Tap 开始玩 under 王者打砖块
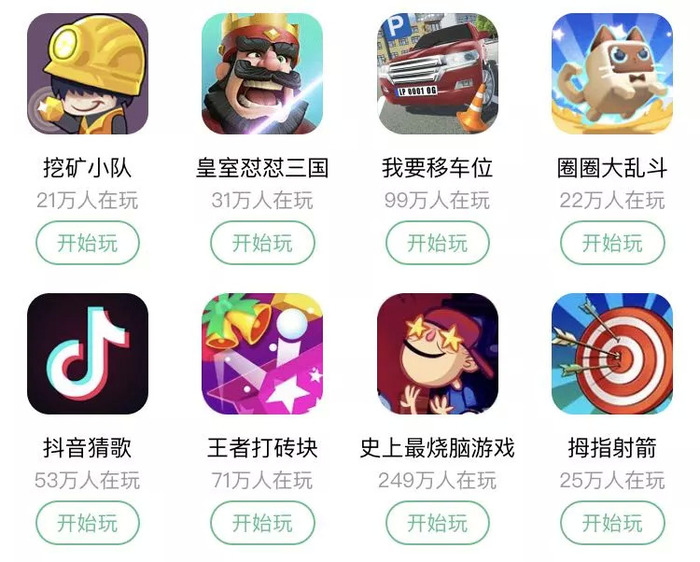Image resolution: width=700 pixels, height=562 pixels. (x=262, y=523)
